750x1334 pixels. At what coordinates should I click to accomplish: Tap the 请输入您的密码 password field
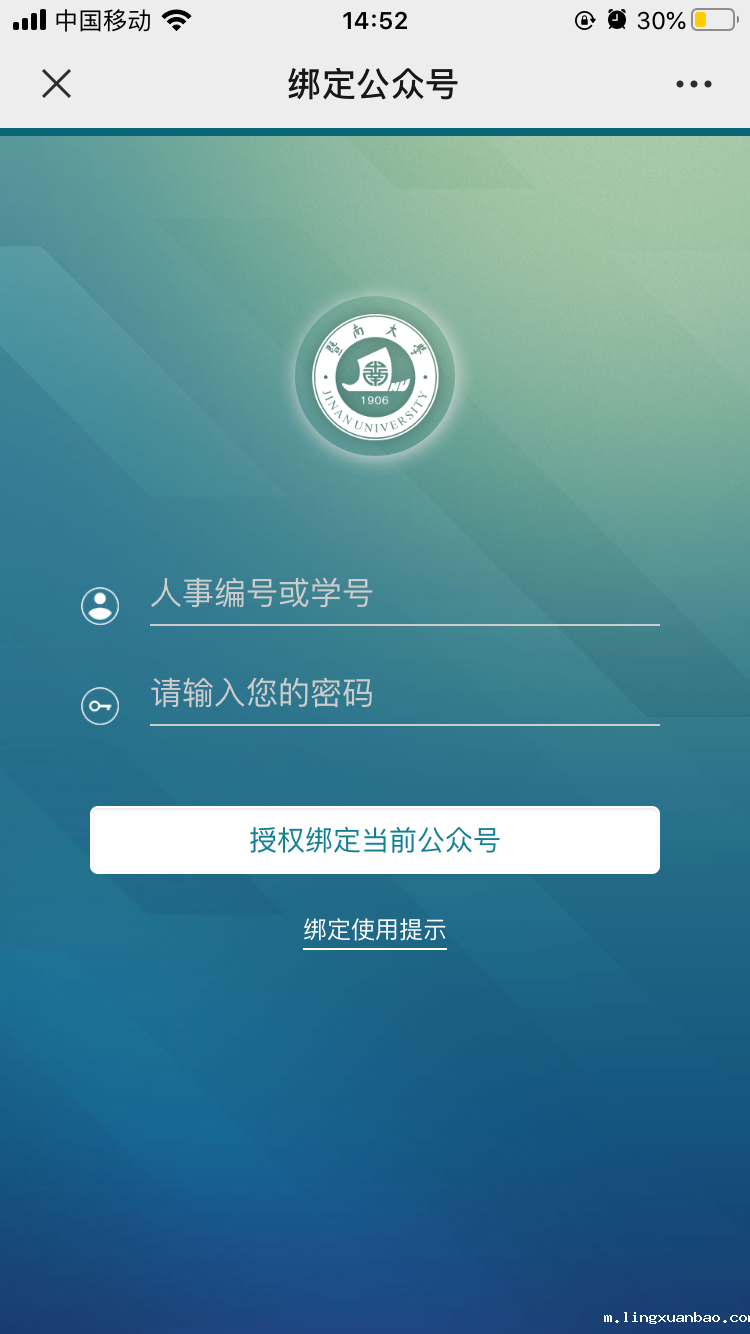pos(404,694)
